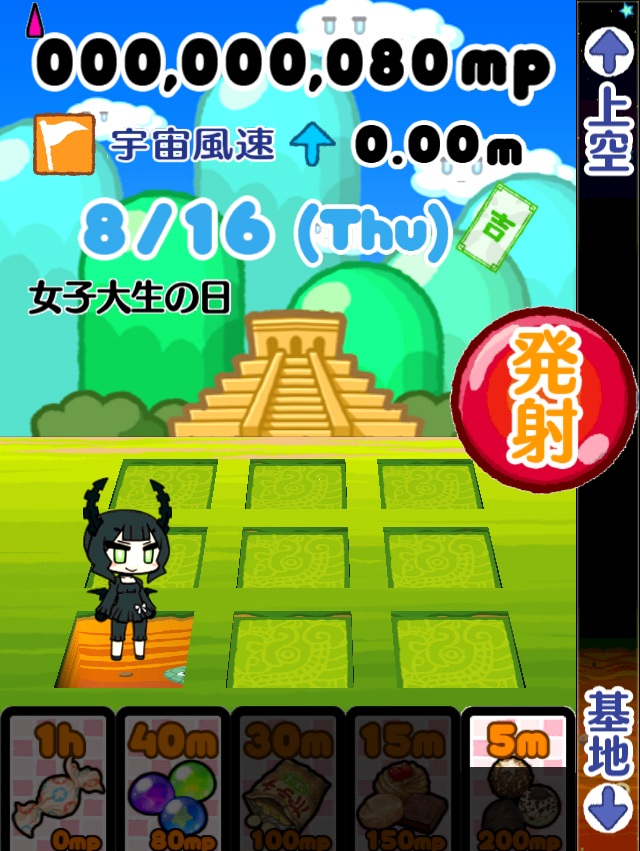Go up to 上空 sky view

pyautogui.click(x=609, y=100)
